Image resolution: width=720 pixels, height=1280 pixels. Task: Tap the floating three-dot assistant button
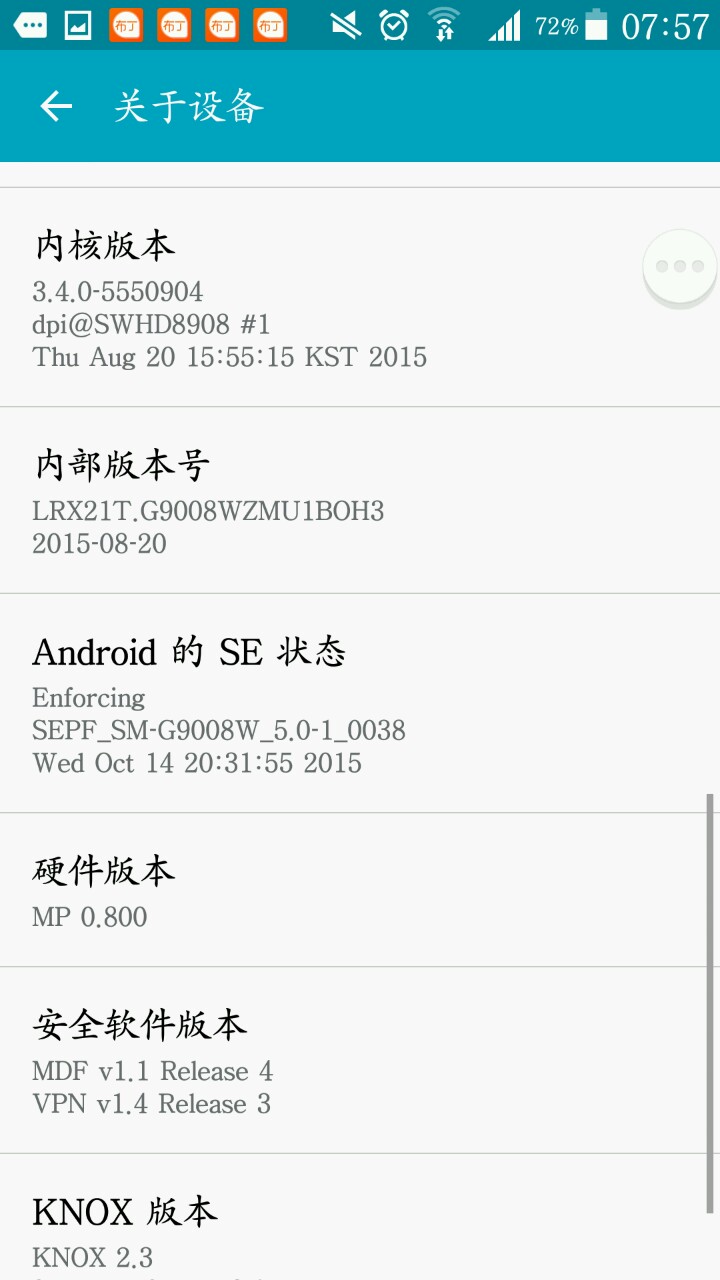coord(680,267)
